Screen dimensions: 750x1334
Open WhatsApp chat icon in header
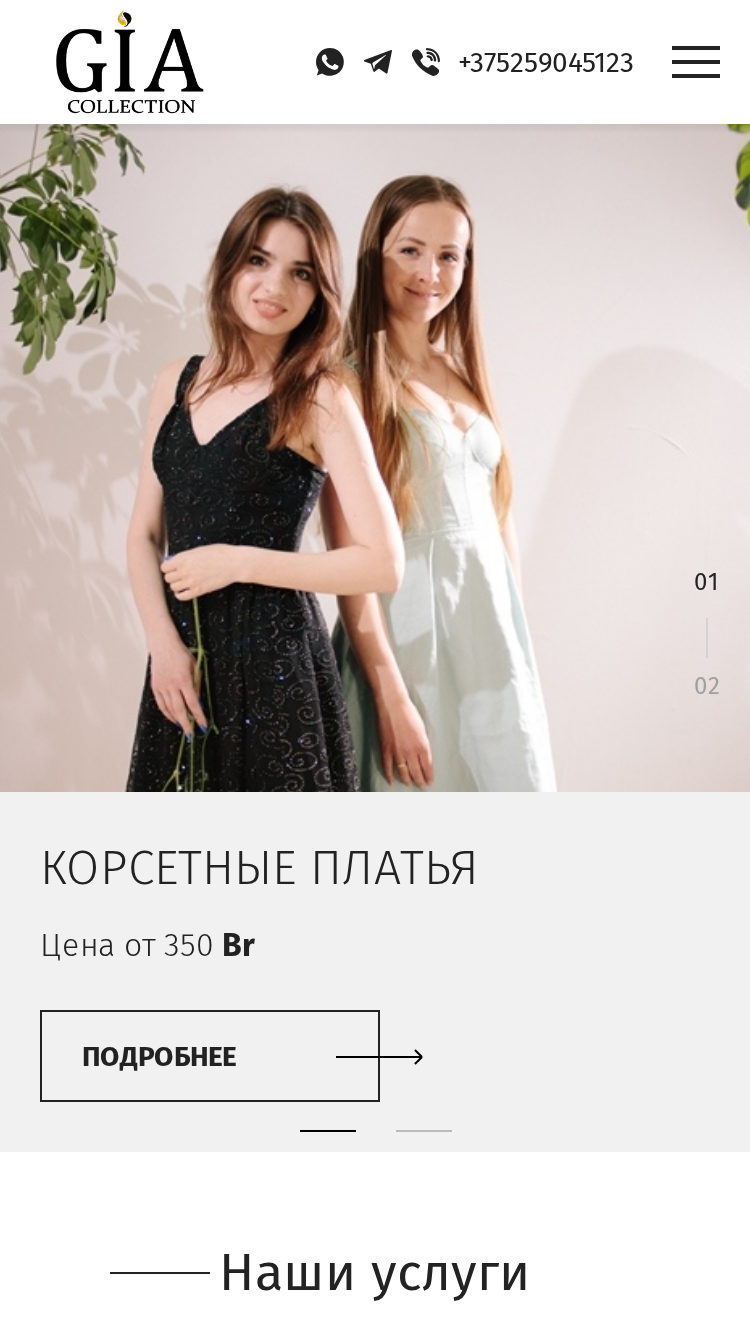coord(330,62)
